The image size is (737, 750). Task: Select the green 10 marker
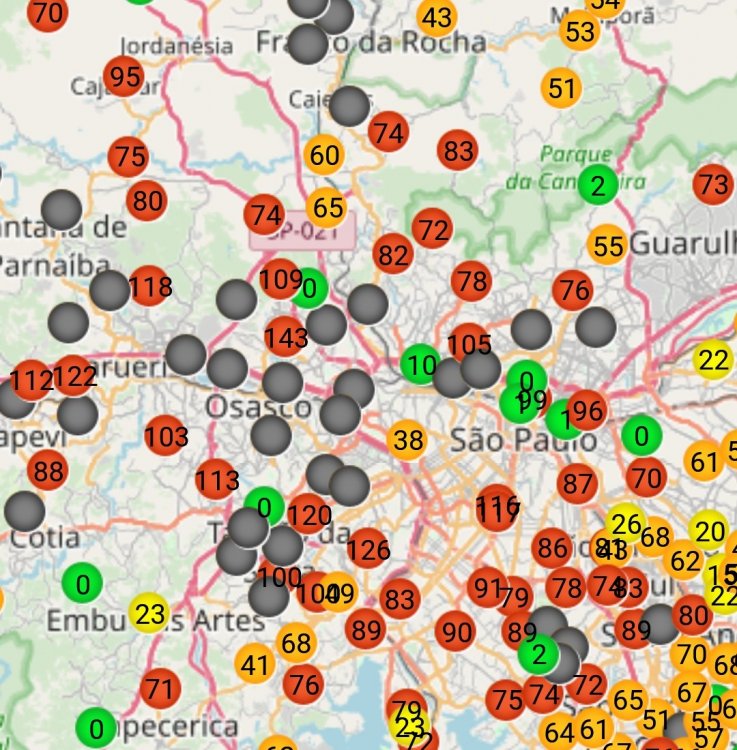[x=420, y=365]
